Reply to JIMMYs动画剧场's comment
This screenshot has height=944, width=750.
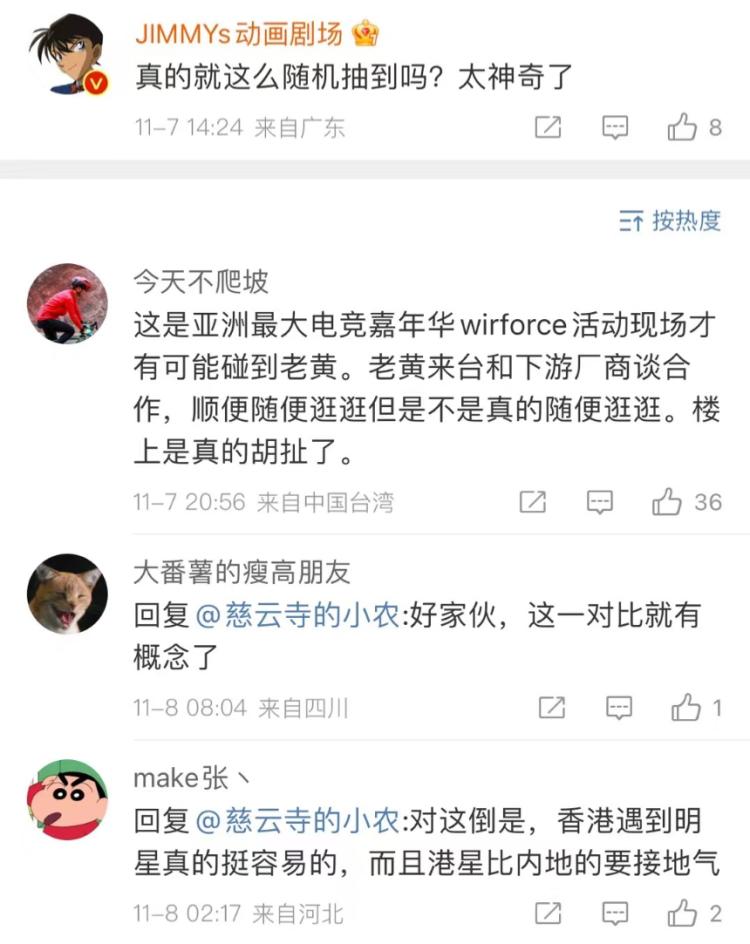point(615,127)
